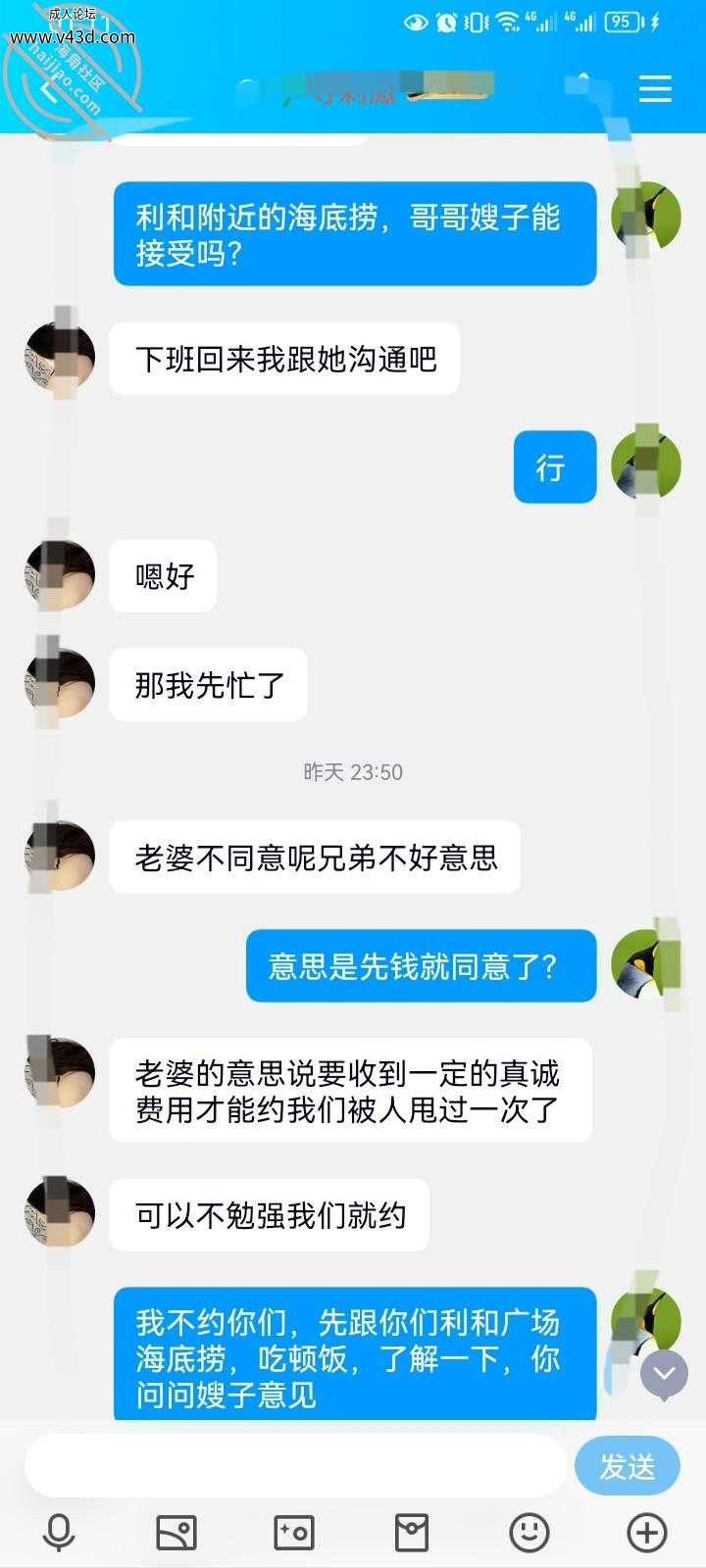The image size is (706, 1568).
Task: Open the emoji smiley picker
Action: 529,1533
